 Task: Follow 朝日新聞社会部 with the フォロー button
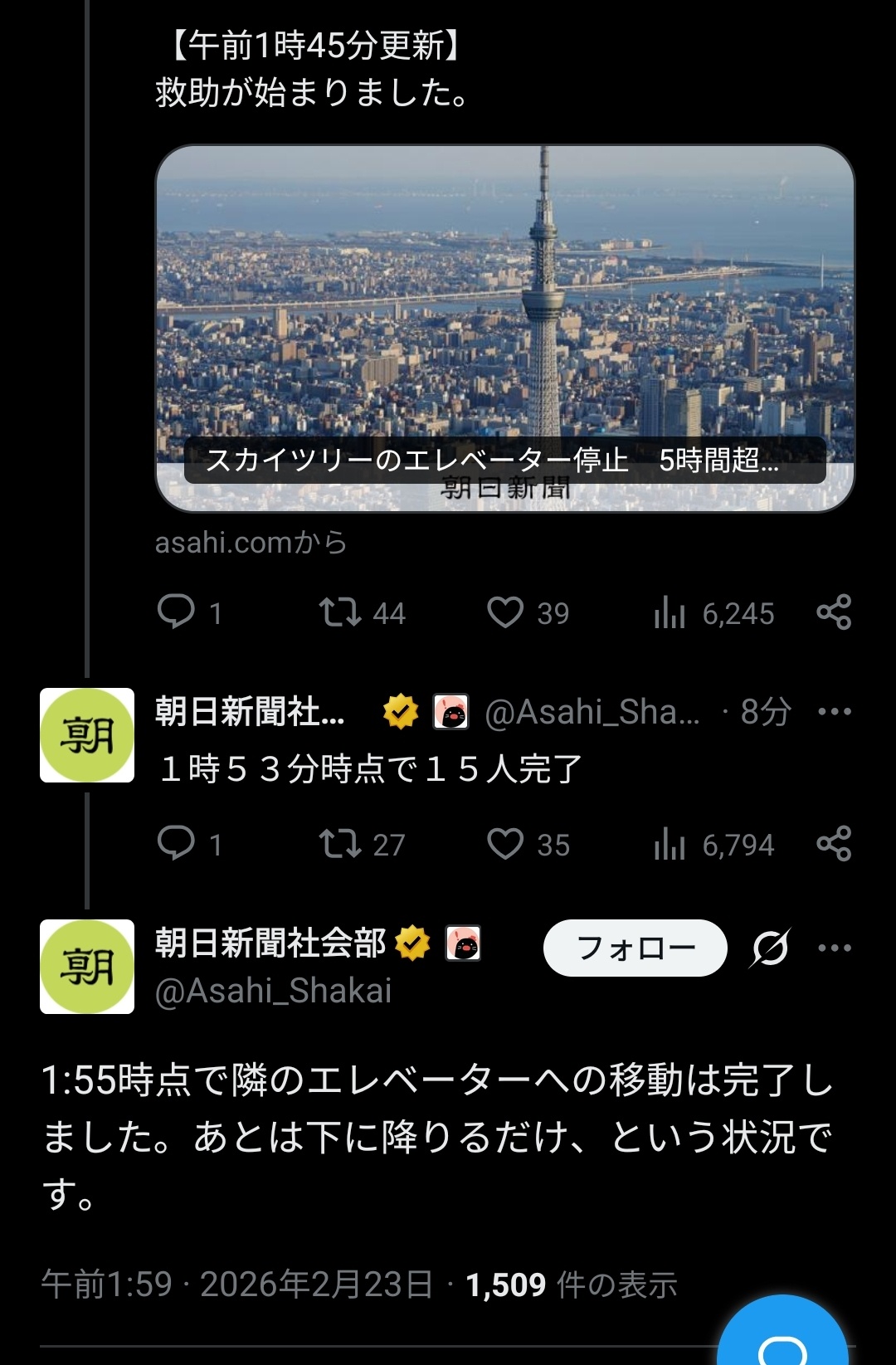[x=635, y=948]
